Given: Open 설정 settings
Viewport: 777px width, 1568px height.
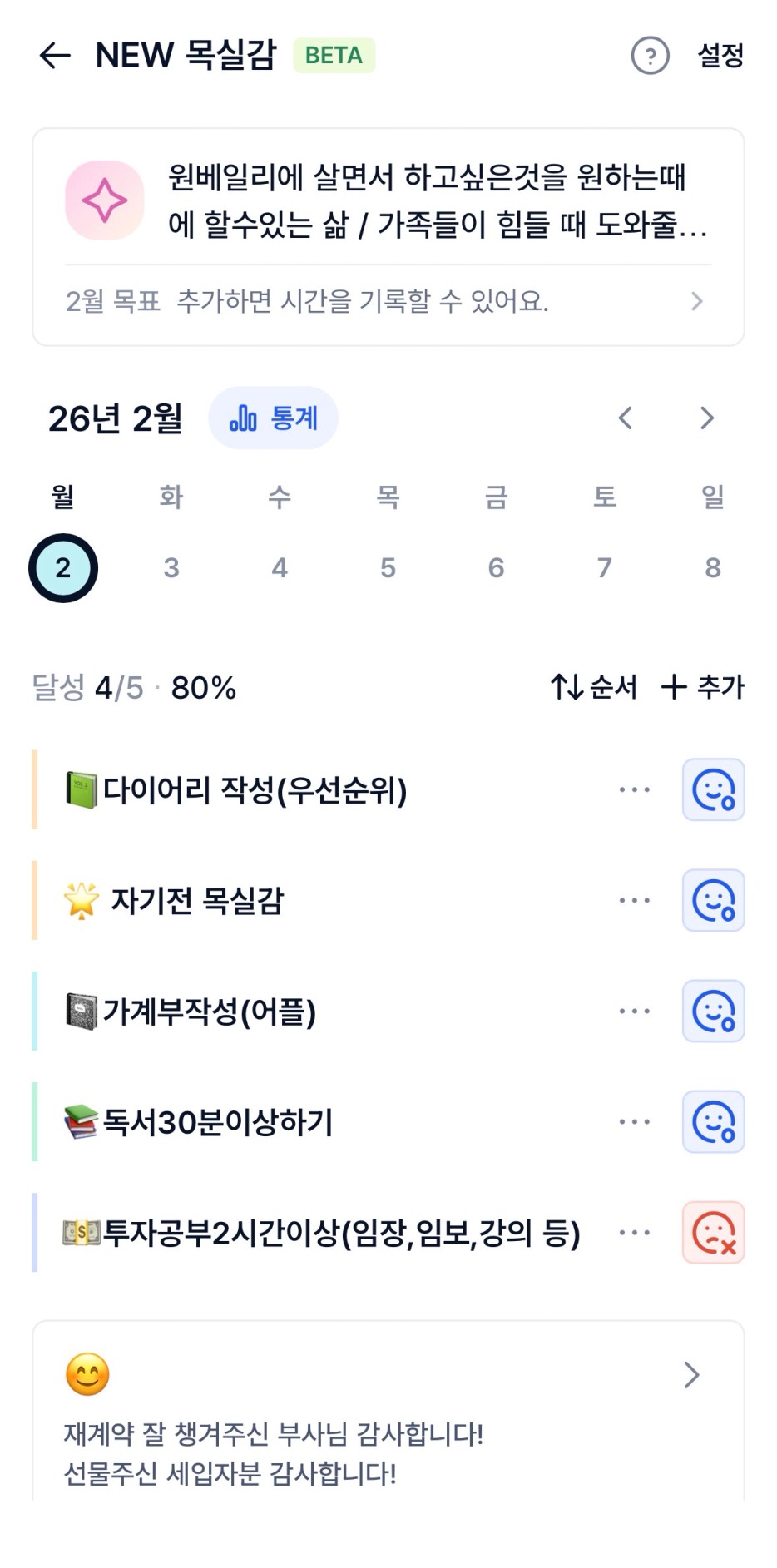Looking at the screenshot, I should point(720,56).
